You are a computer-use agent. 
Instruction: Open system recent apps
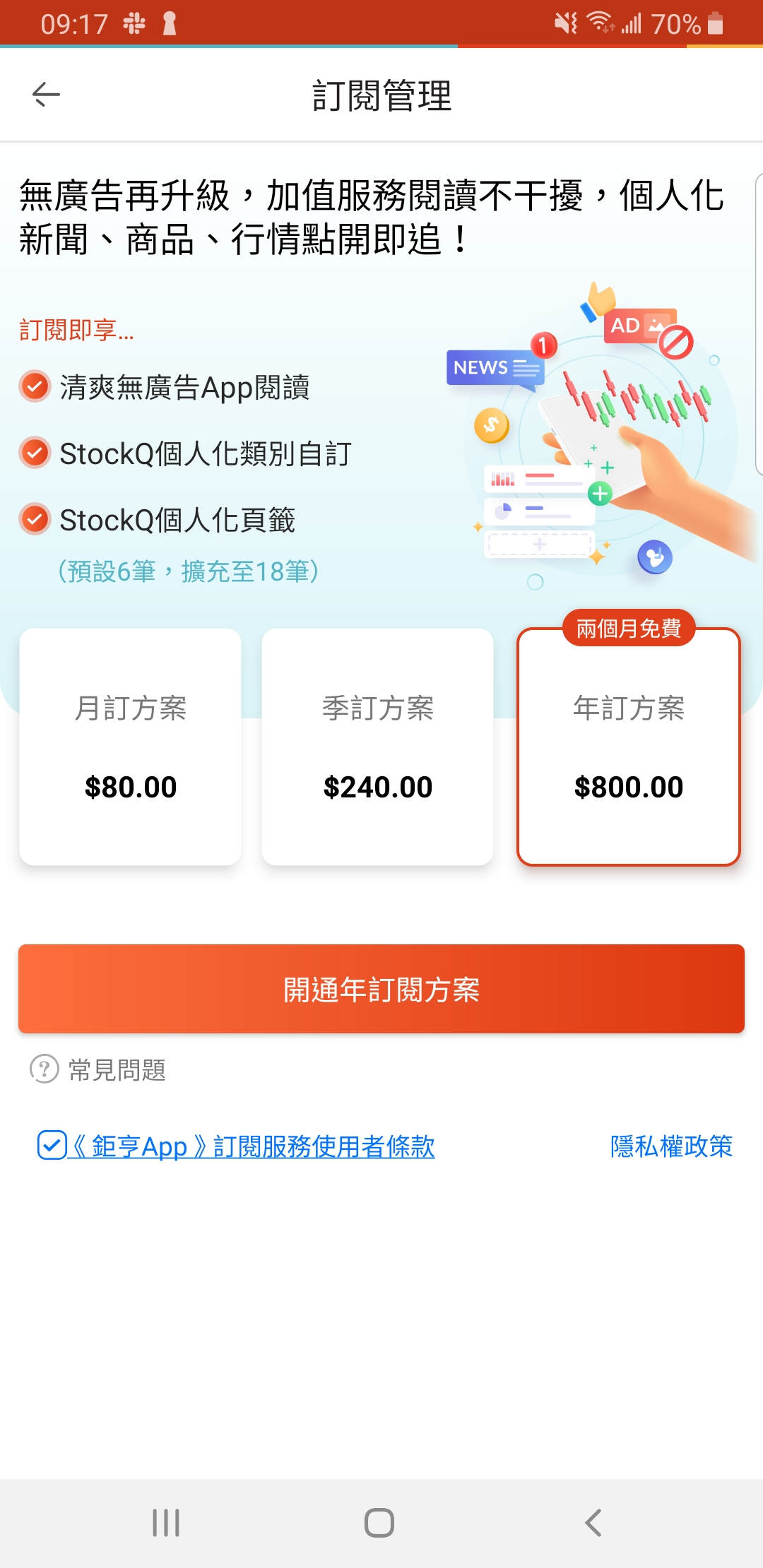(166, 1522)
